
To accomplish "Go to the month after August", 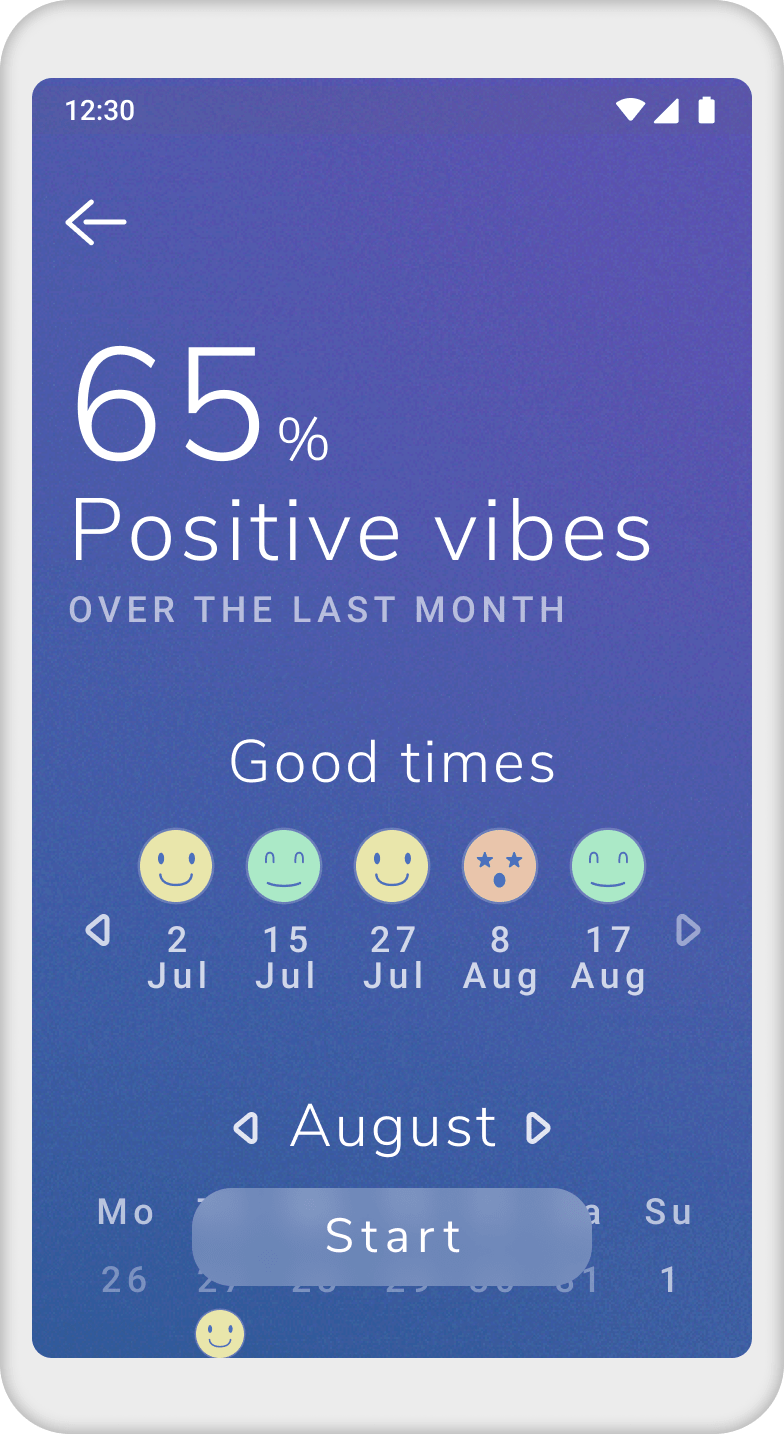I will click(x=538, y=1129).
